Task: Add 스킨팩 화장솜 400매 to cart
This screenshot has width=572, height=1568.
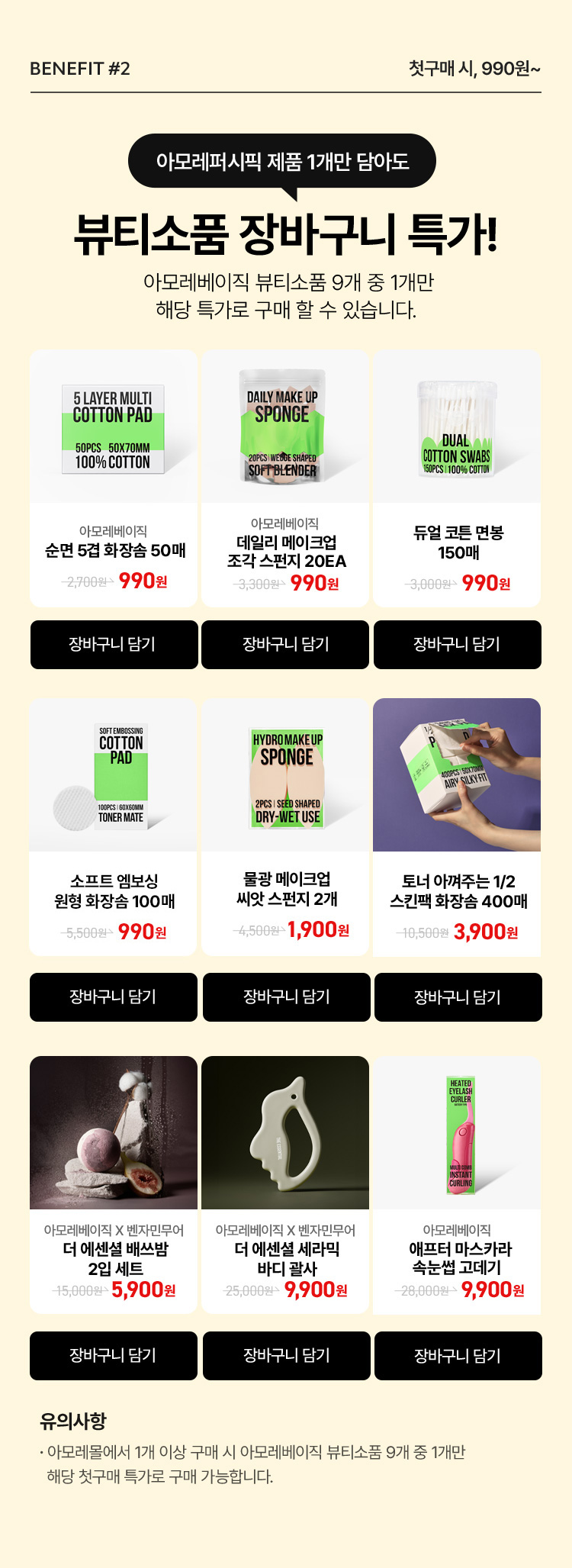Action: (x=458, y=997)
